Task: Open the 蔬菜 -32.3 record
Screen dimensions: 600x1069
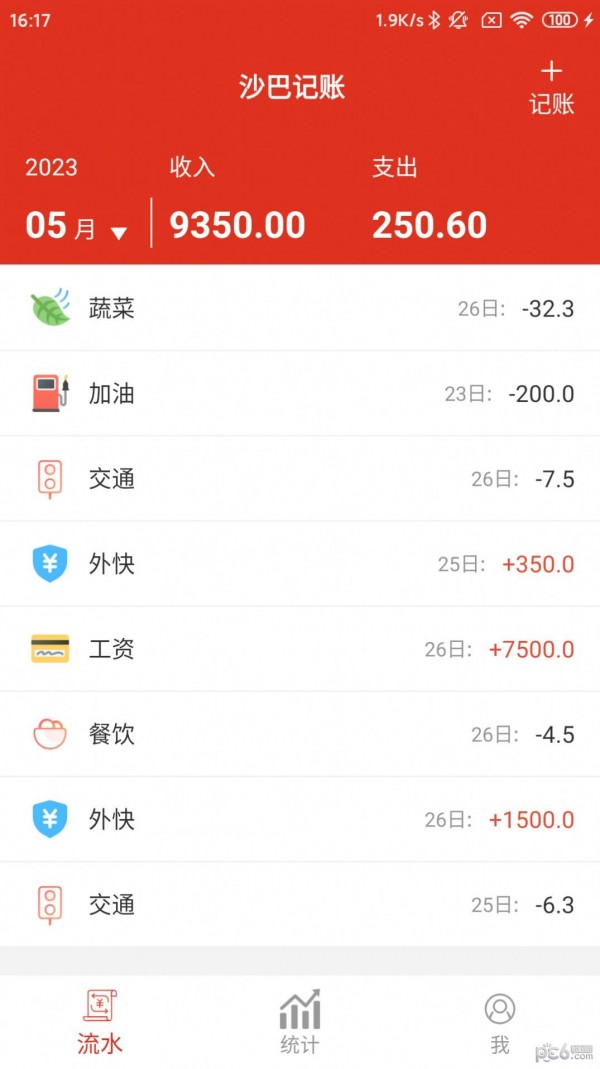Action: coord(300,308)
